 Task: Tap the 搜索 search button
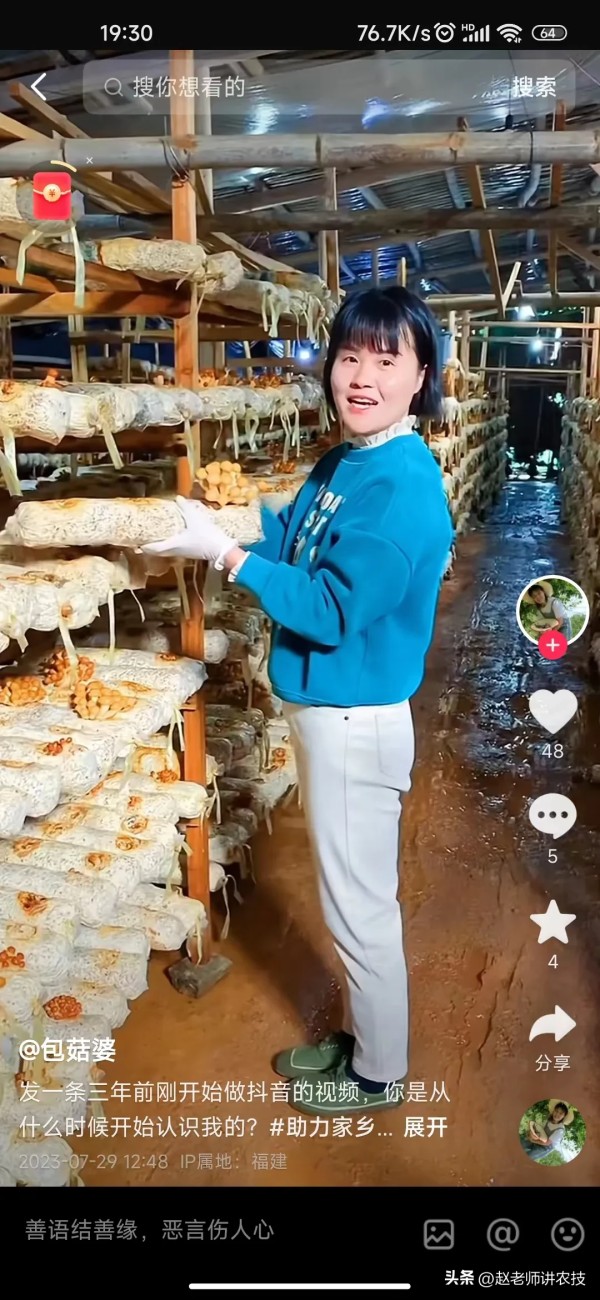[533, 87]
